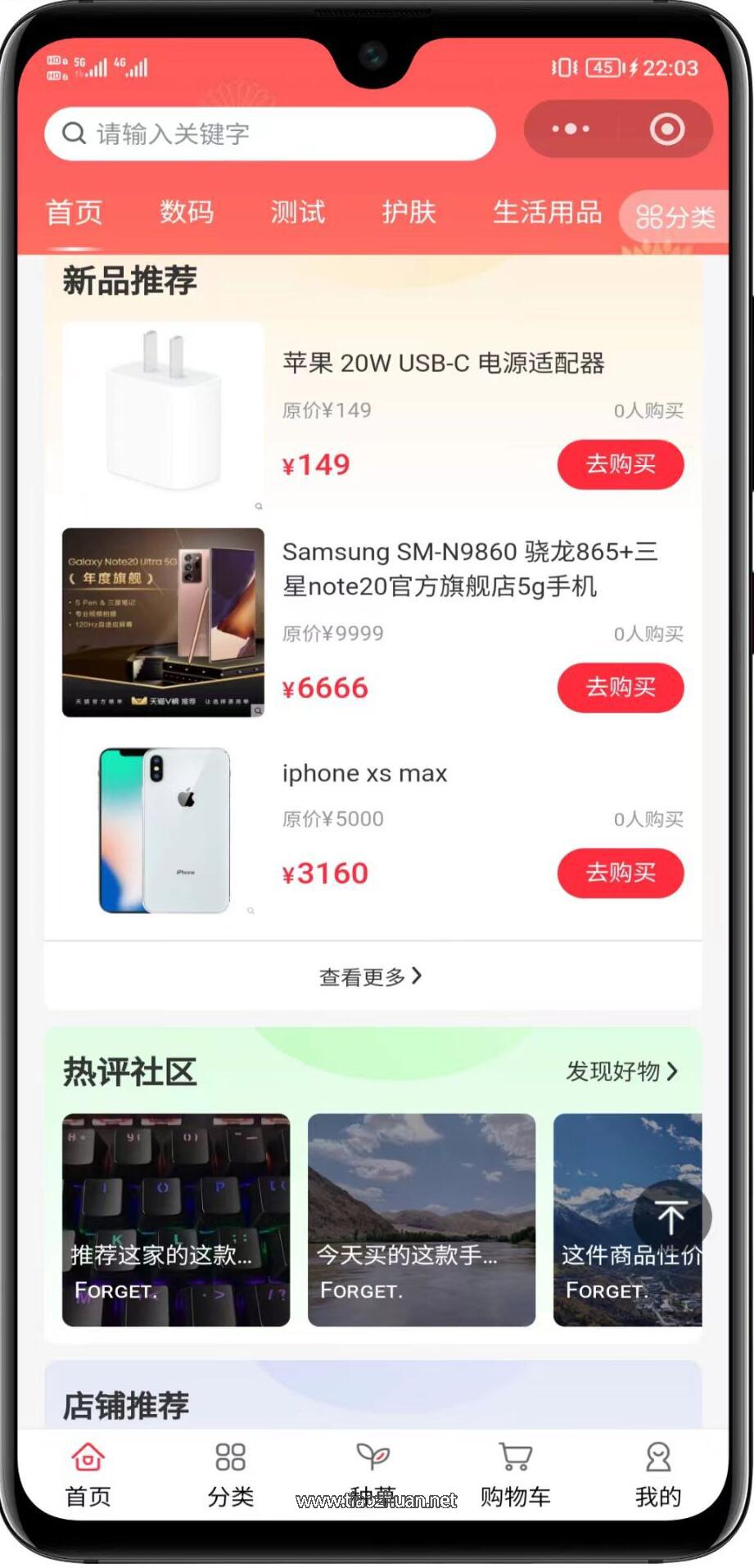Select the 生活用品 menu item
The height and width of the screenshot is (1568, 754).
point(548,212)
